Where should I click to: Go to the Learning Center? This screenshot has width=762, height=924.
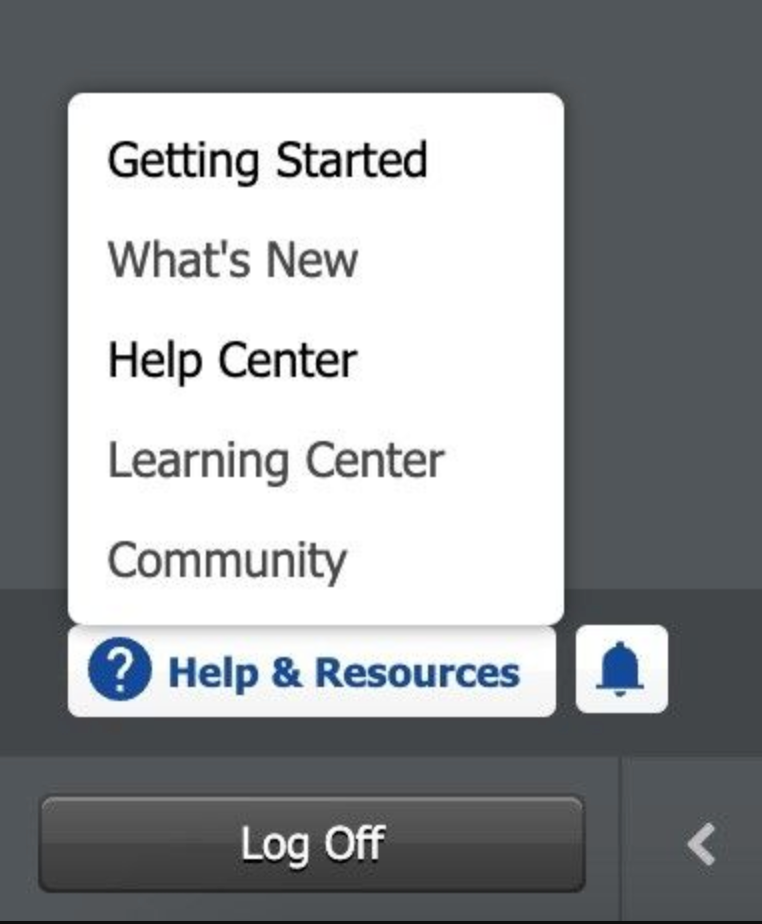coord(275,460)
